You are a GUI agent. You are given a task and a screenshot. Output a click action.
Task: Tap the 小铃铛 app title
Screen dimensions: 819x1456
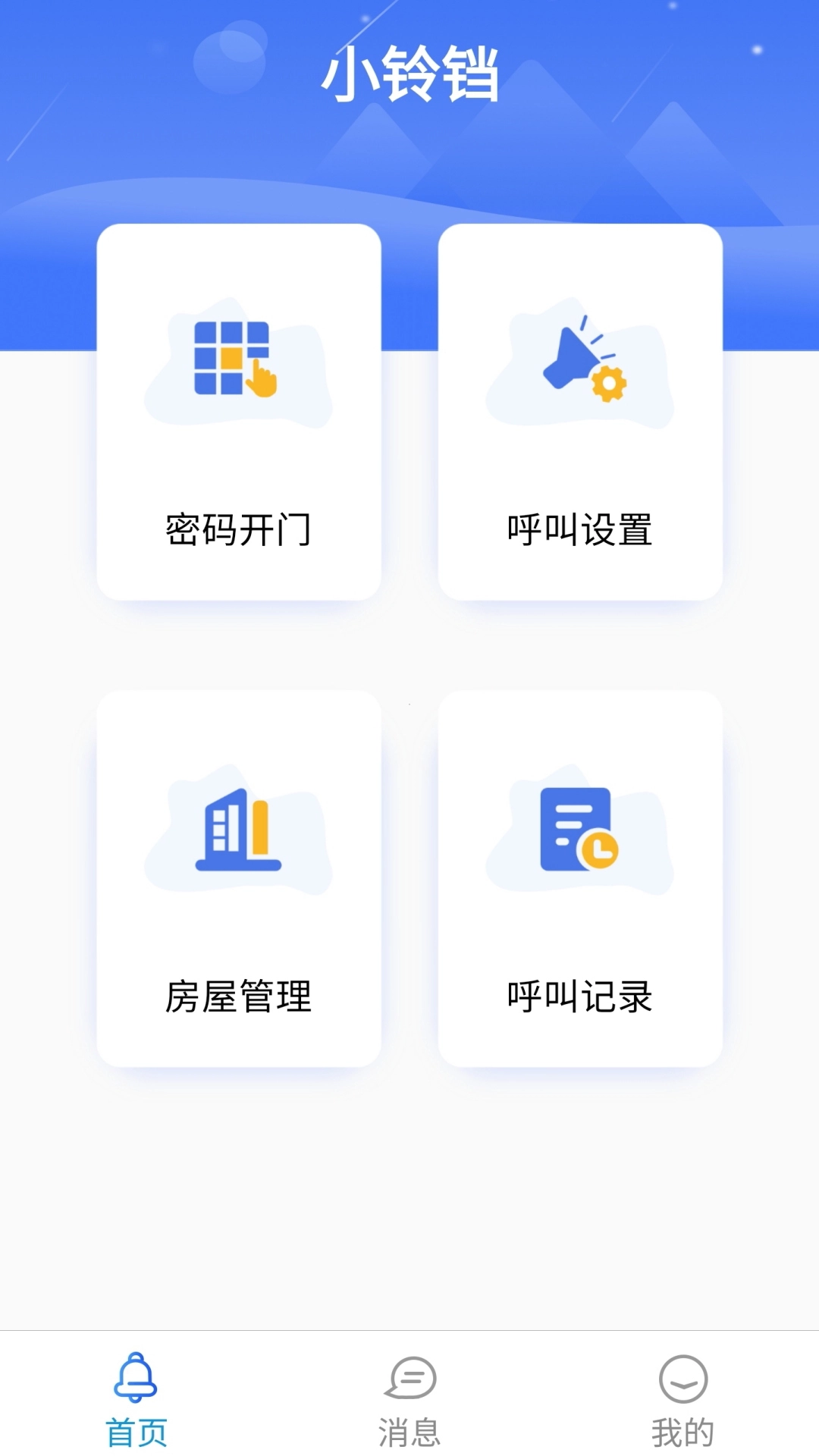[409, 76]
